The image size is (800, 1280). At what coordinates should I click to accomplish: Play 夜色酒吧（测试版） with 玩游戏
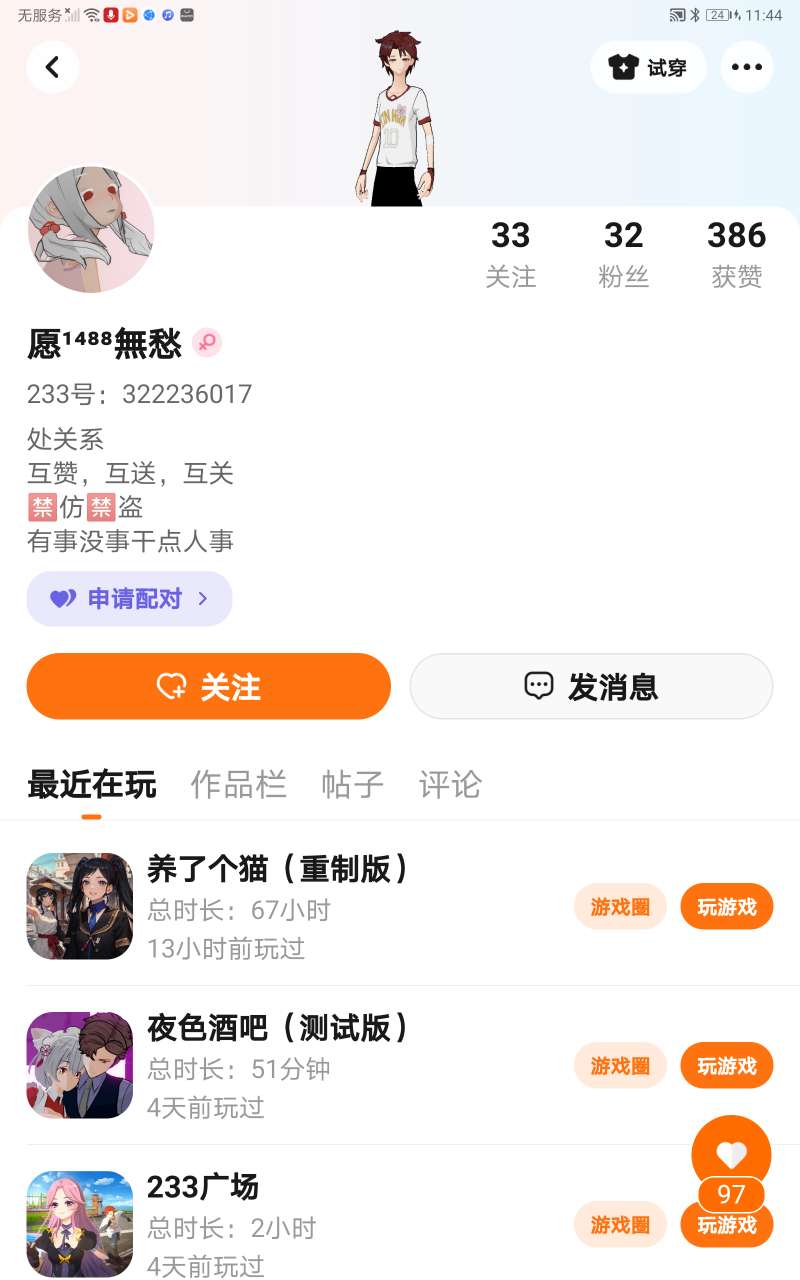click(x=727, y=1066)
